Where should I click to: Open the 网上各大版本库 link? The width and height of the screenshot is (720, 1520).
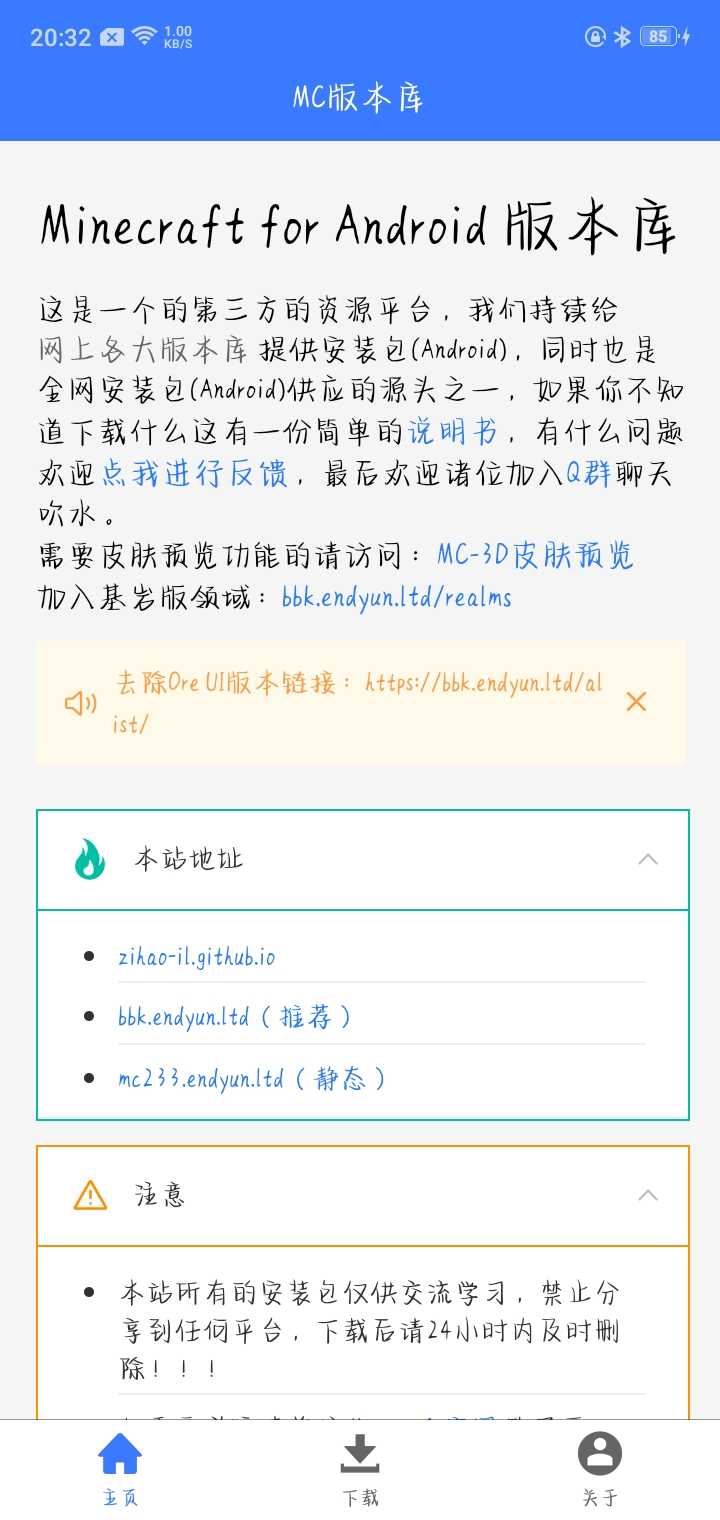click(143, 350)
